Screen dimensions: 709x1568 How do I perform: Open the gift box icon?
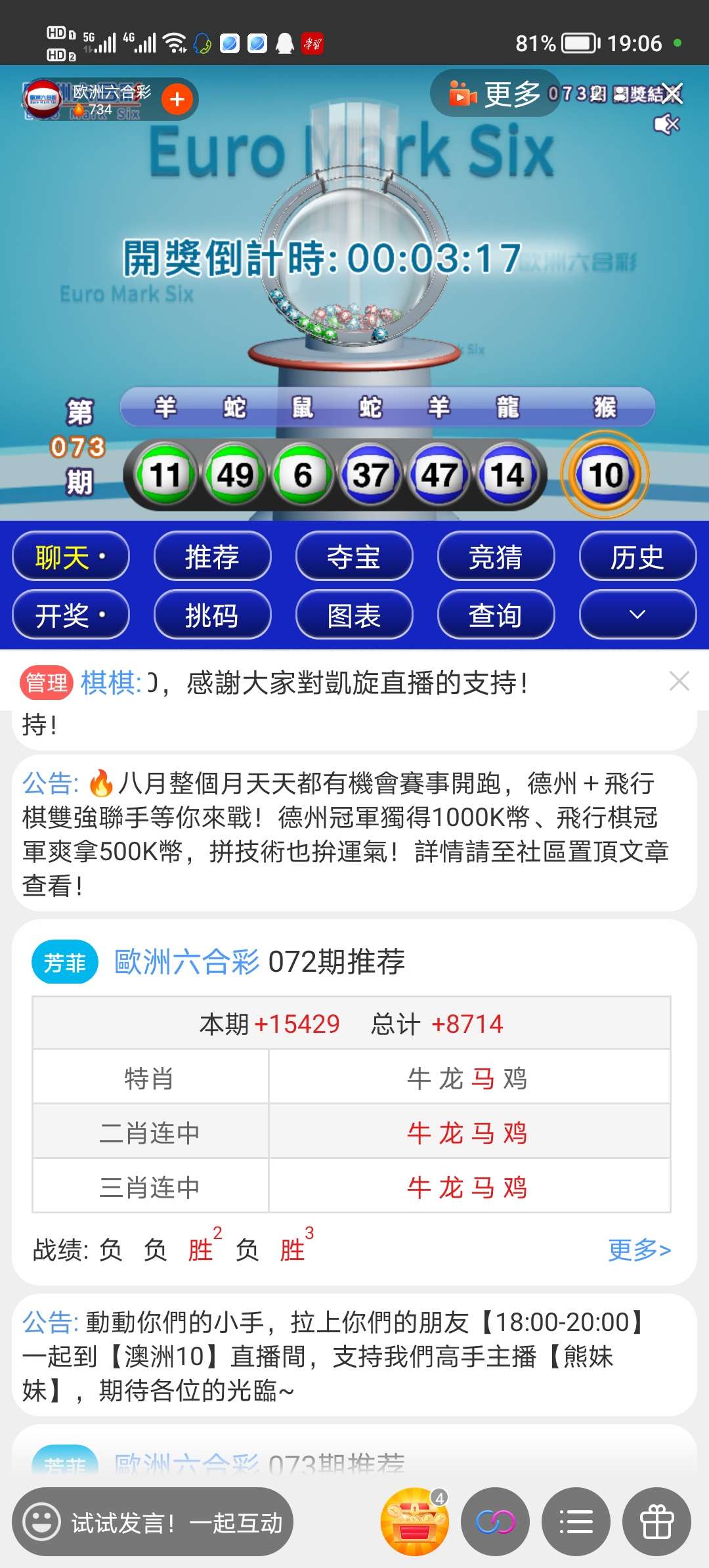point(656,1522)
